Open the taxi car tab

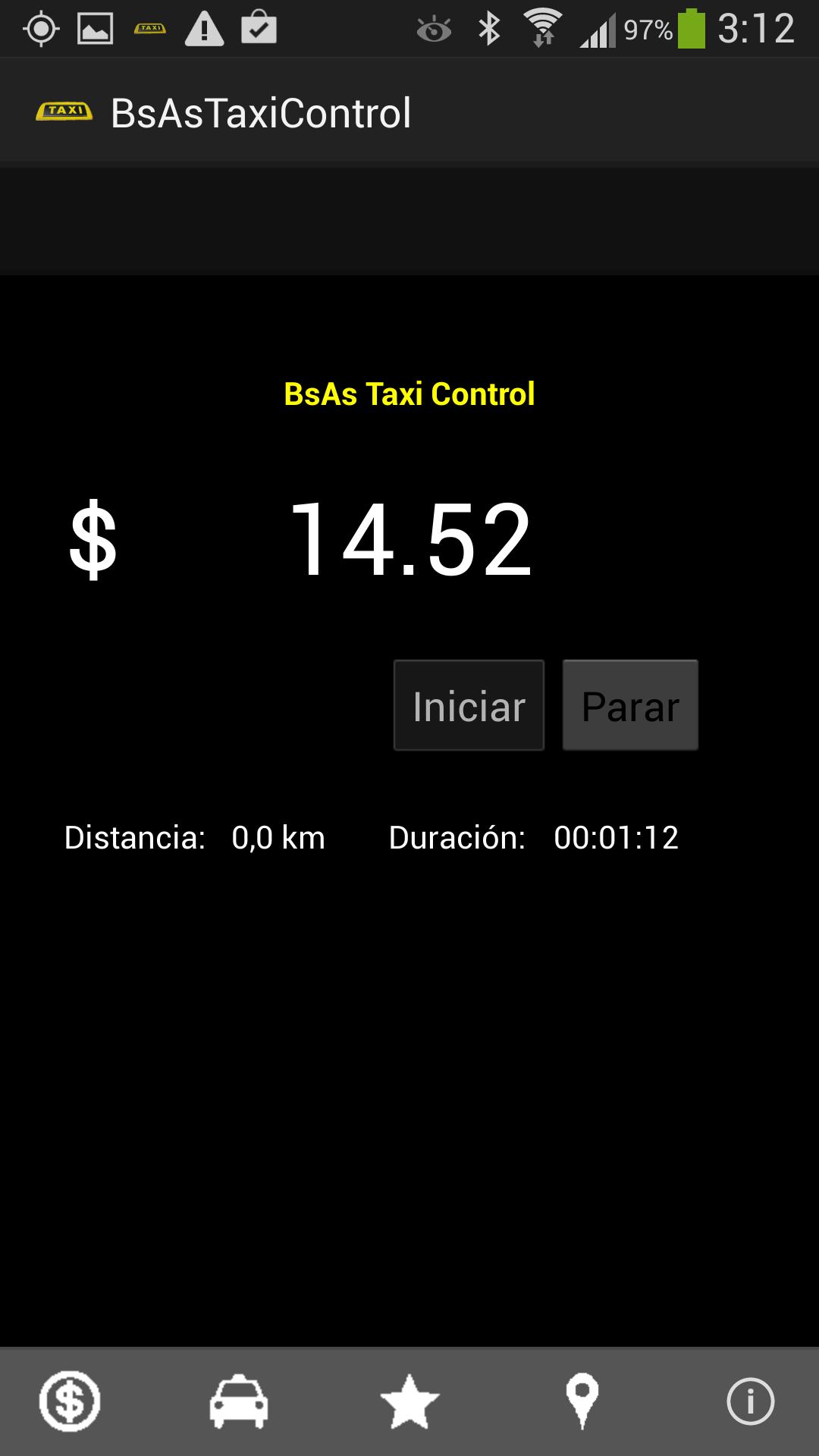pos(239,1401)
